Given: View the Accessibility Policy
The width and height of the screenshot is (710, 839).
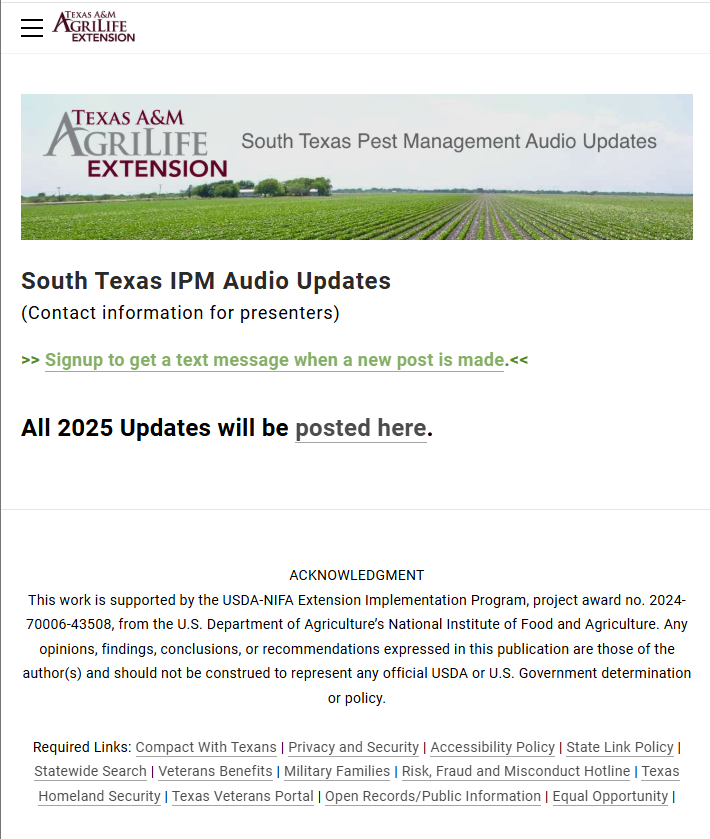Looking at the screenshot, I should (492, 747).
